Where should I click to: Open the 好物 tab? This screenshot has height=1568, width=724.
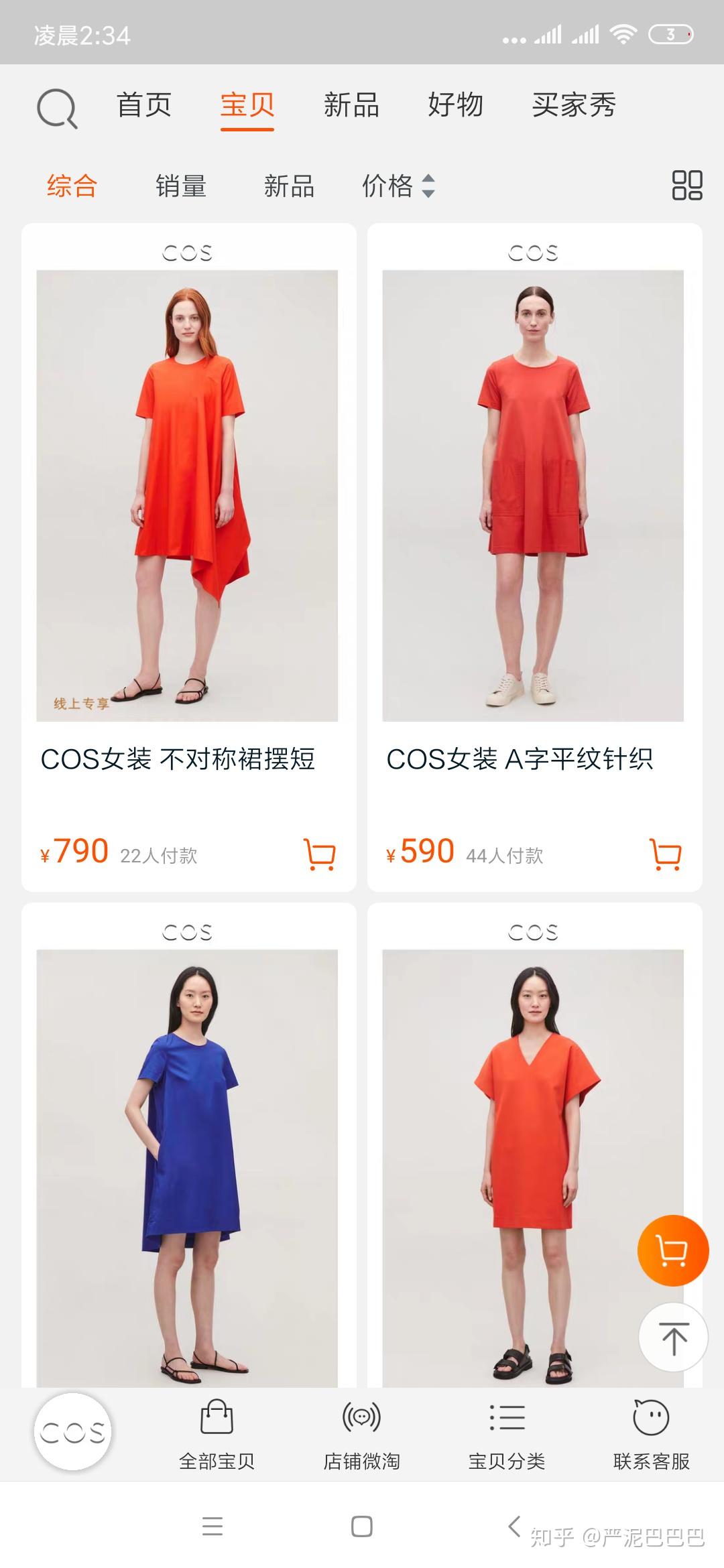(455, 105)
